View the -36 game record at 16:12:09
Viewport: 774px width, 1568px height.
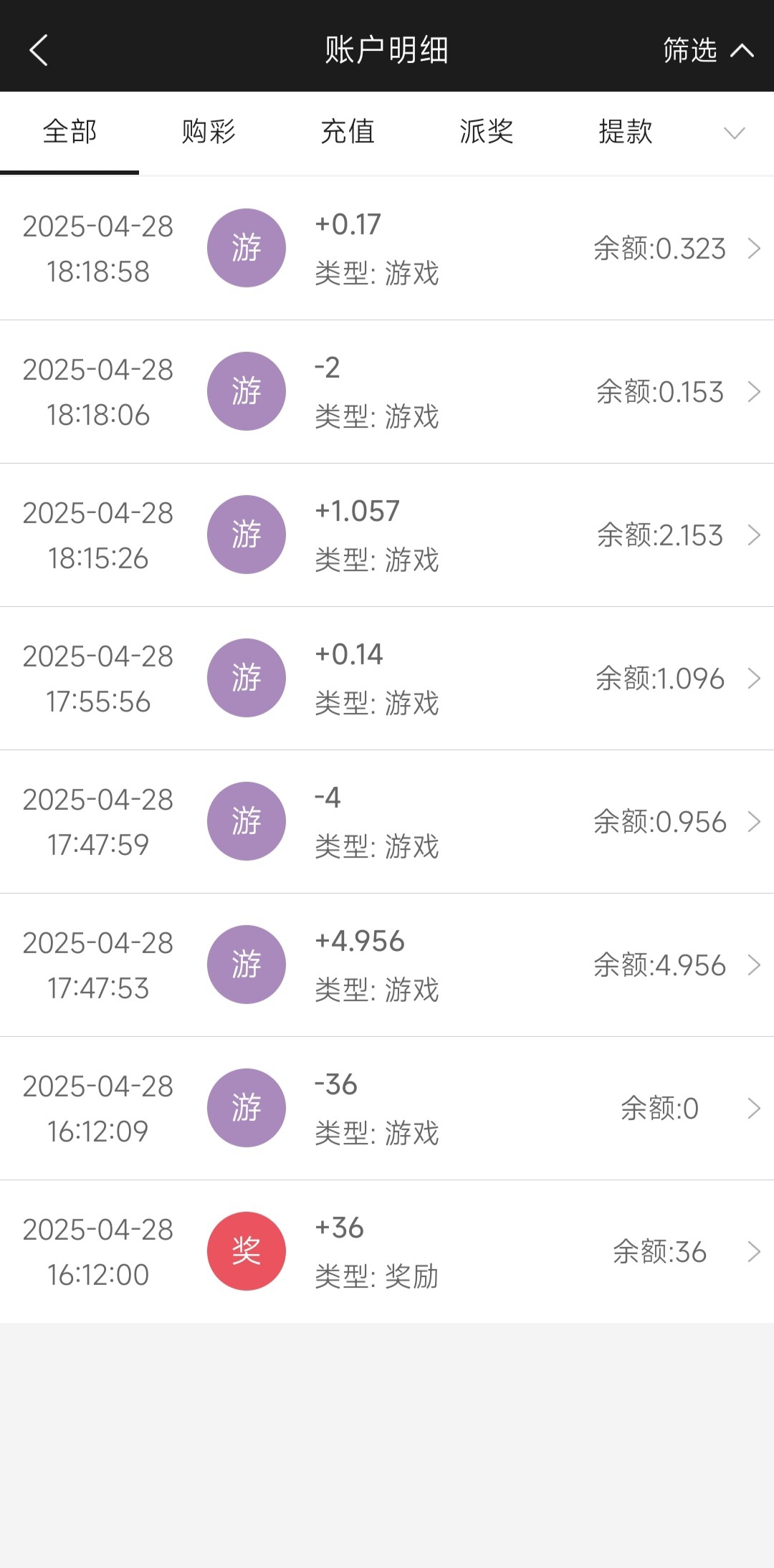coord(387,1109)
